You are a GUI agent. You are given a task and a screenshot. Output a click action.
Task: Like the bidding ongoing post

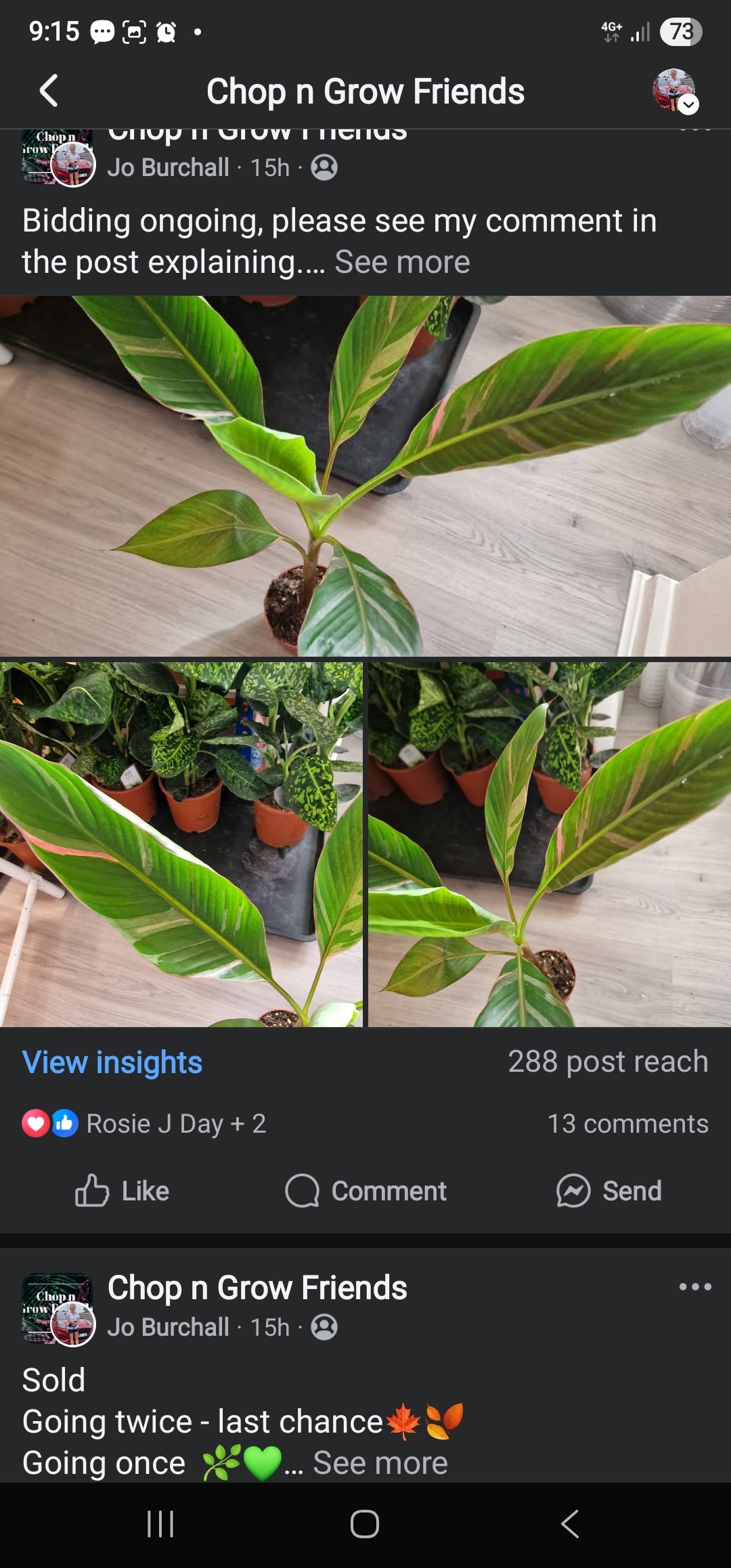pos(123,1191)
